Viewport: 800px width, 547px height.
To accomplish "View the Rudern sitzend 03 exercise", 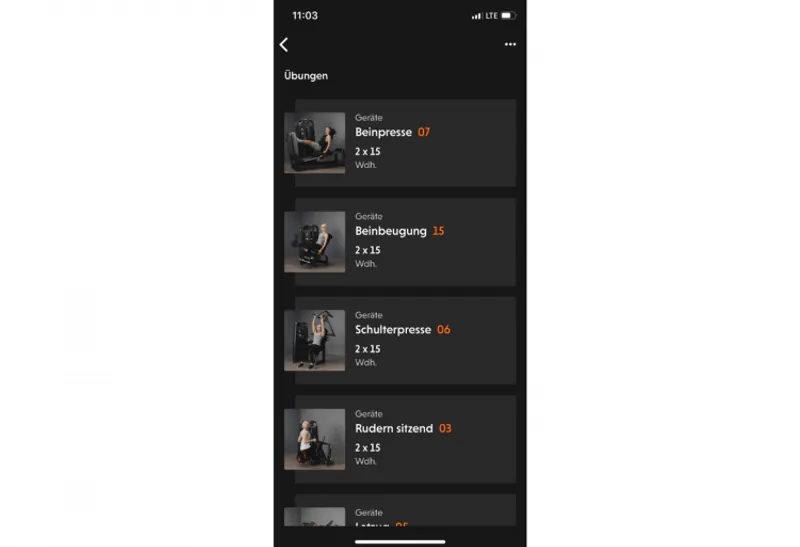I will coord(400,439).
